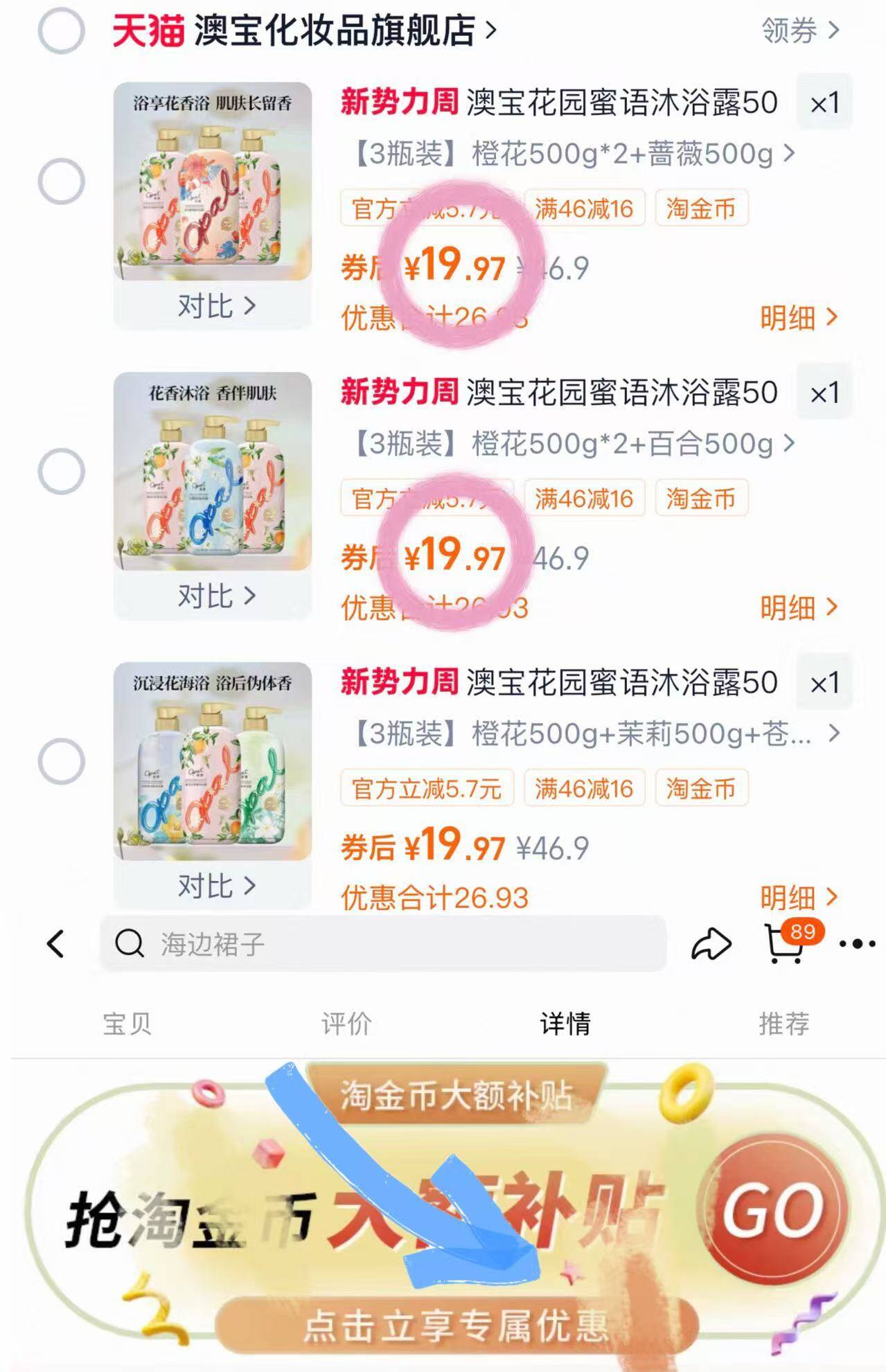The width and height of the screenshot is (886, 1372).
Task: Open the three-dot more menu
Action: (x=857, y=943)
